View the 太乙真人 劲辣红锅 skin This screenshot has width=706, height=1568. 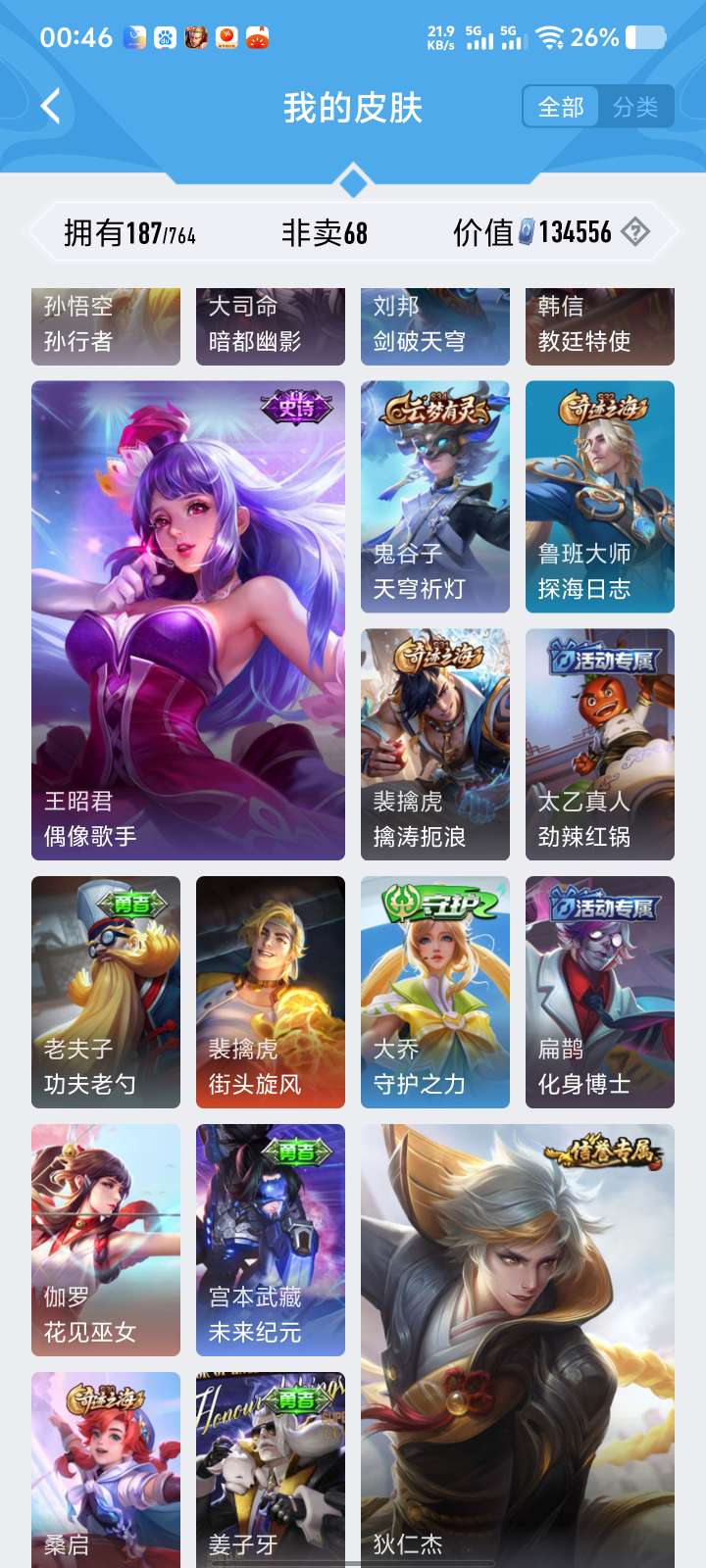(600, 745)
